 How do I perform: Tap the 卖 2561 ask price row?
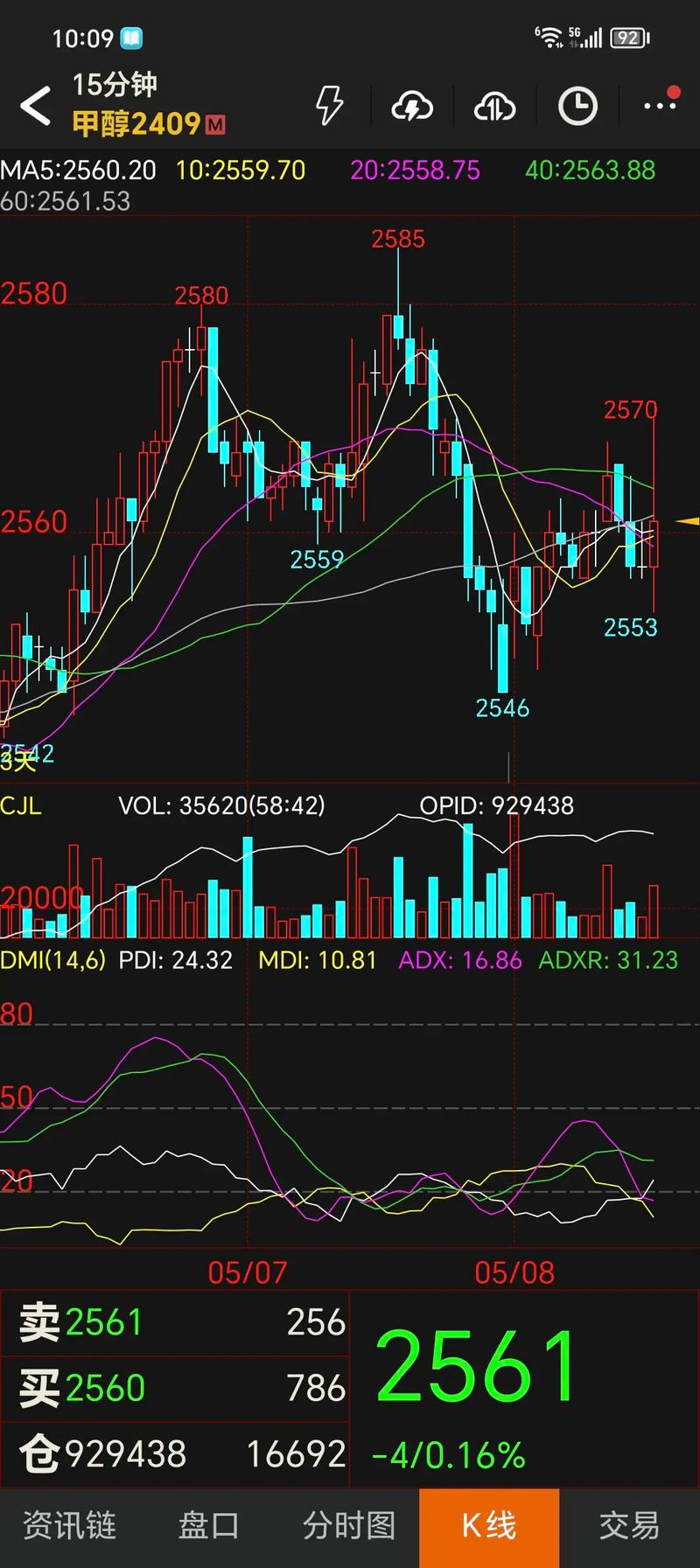175,1322
